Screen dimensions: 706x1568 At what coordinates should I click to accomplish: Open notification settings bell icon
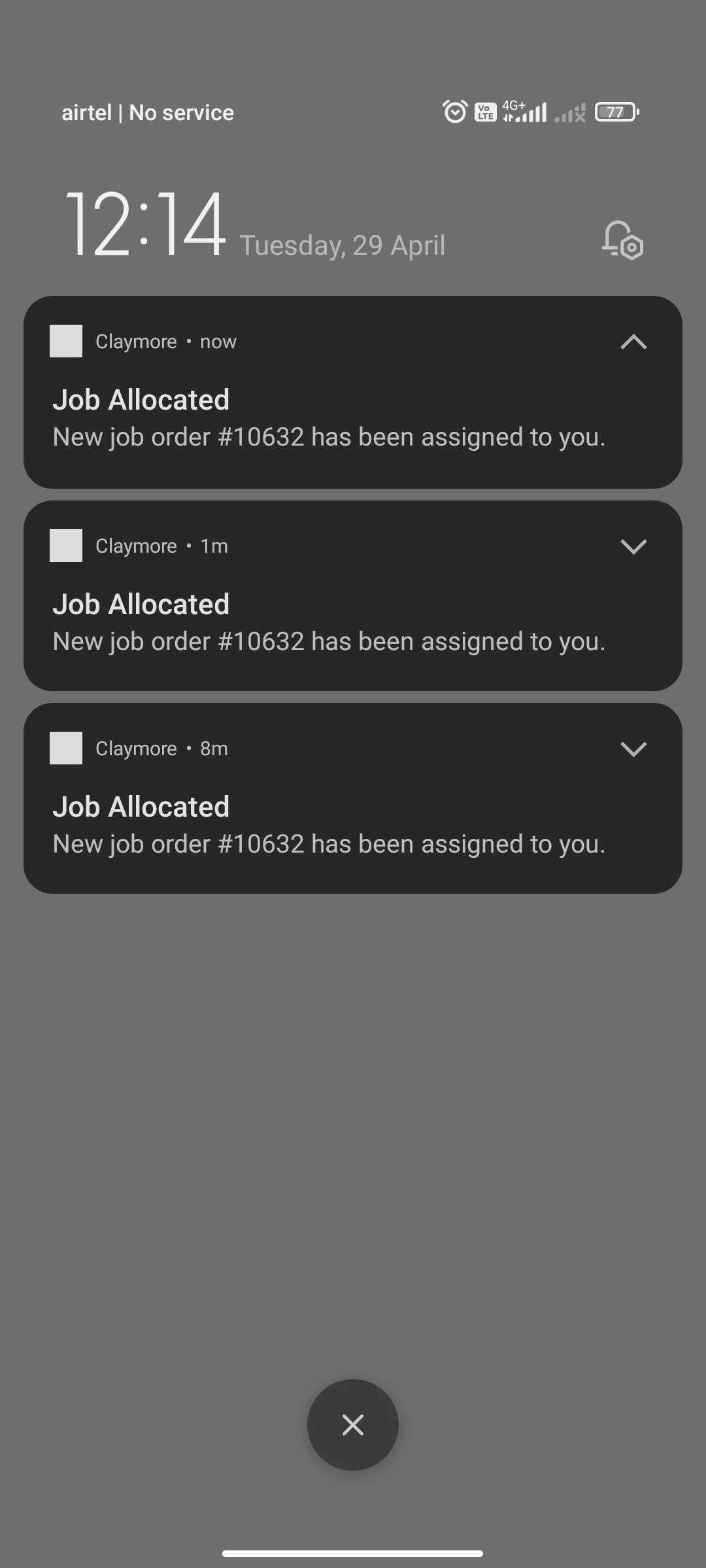tap(622, 241)
